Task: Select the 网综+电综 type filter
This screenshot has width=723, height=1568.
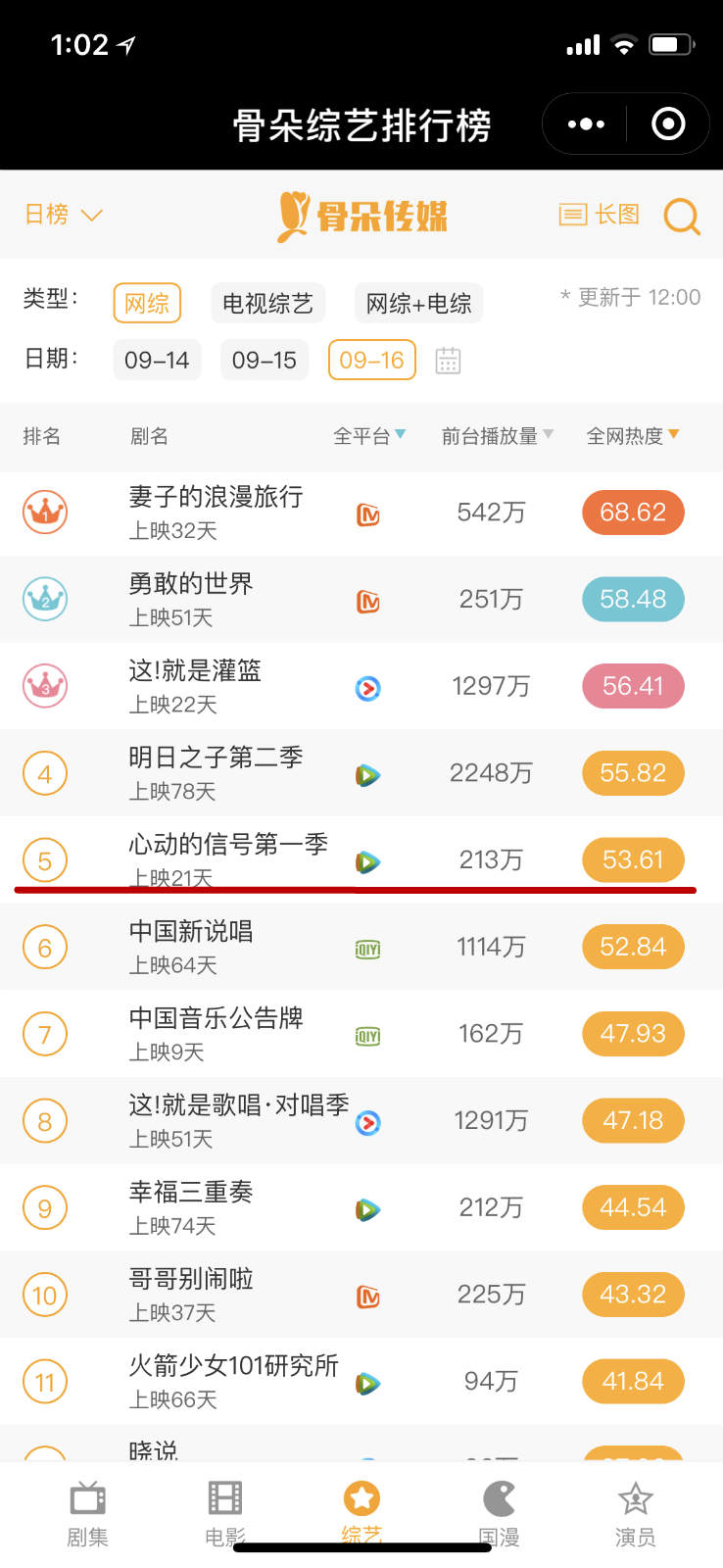Action: (418, 304)
